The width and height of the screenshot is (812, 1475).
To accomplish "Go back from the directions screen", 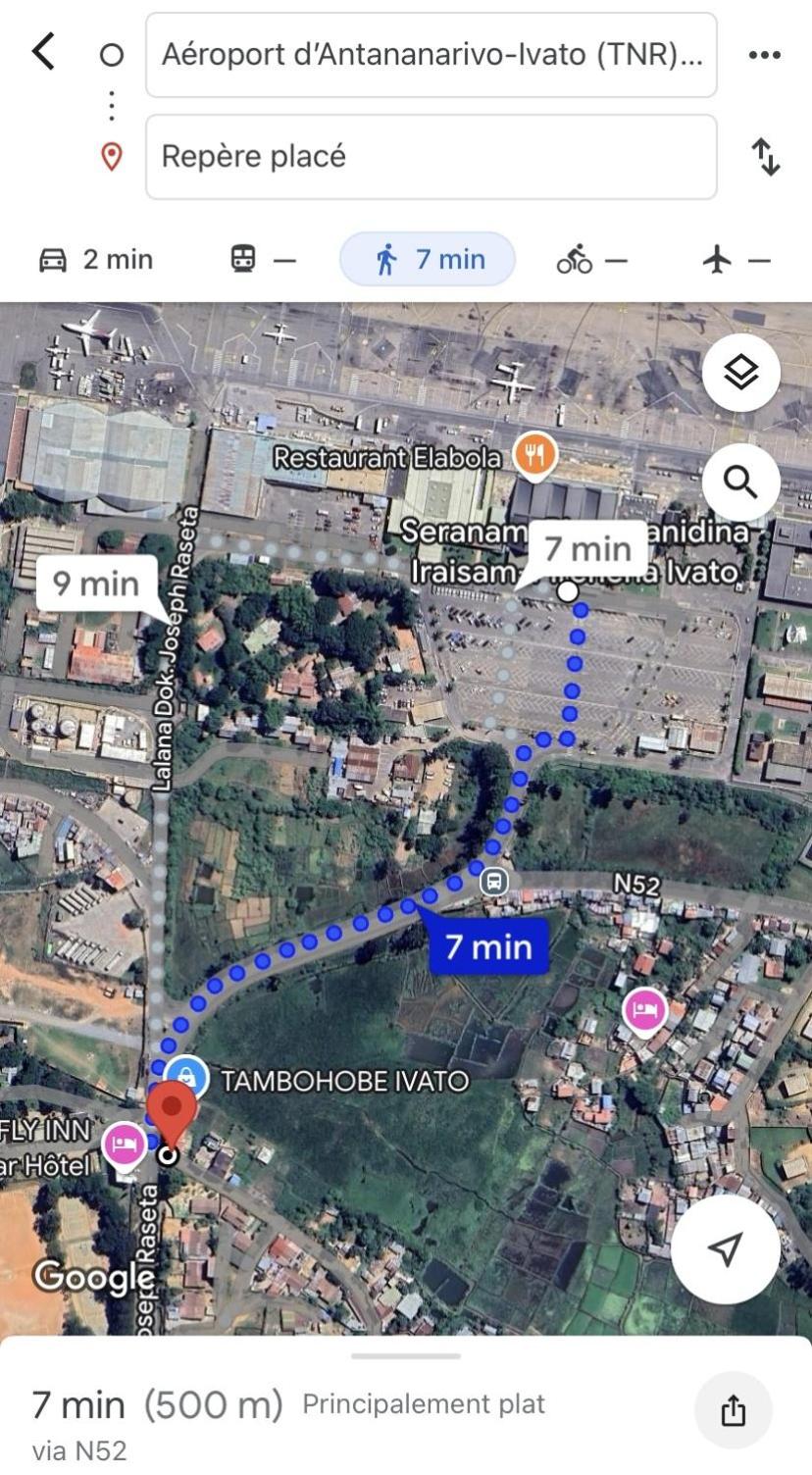I will click(43, 52).
